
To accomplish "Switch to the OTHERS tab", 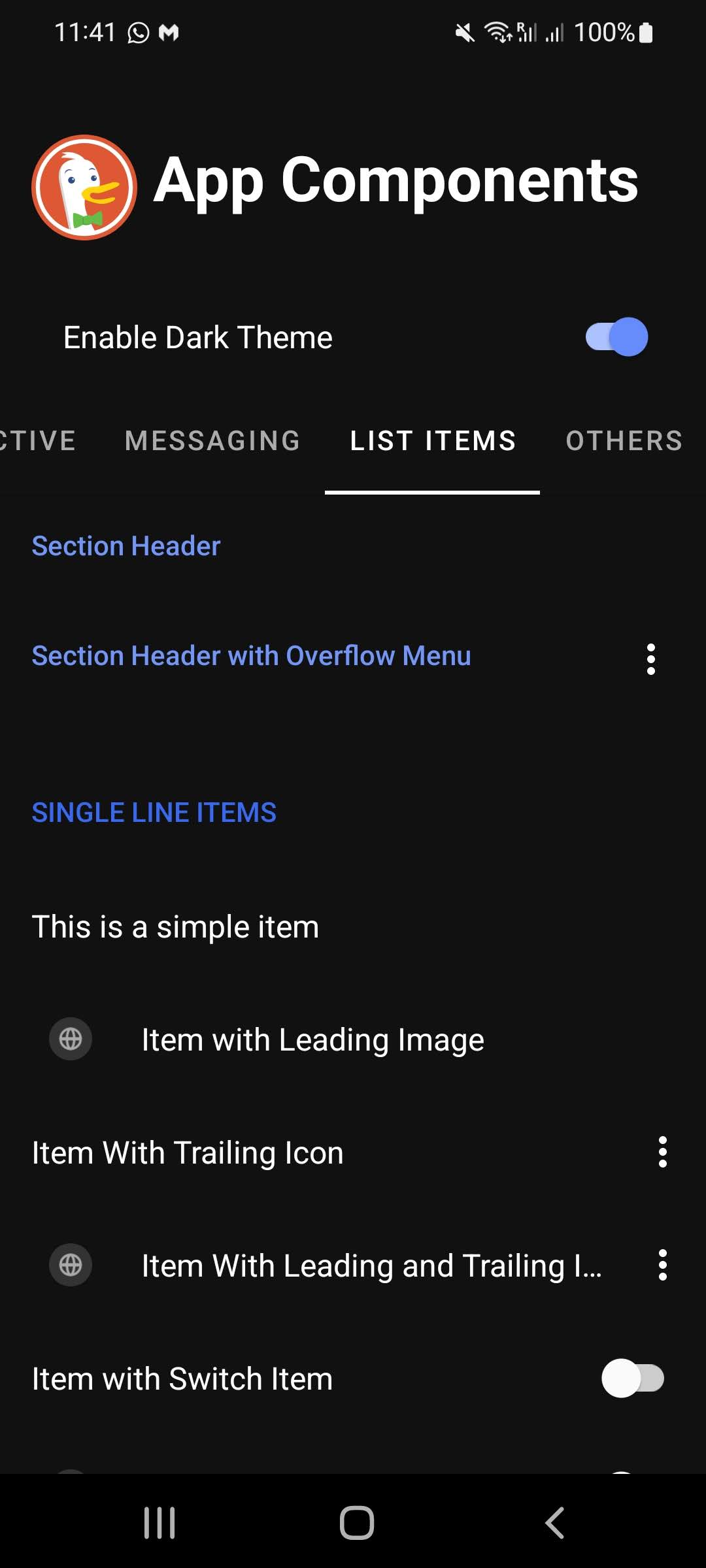I will point(623,440).
